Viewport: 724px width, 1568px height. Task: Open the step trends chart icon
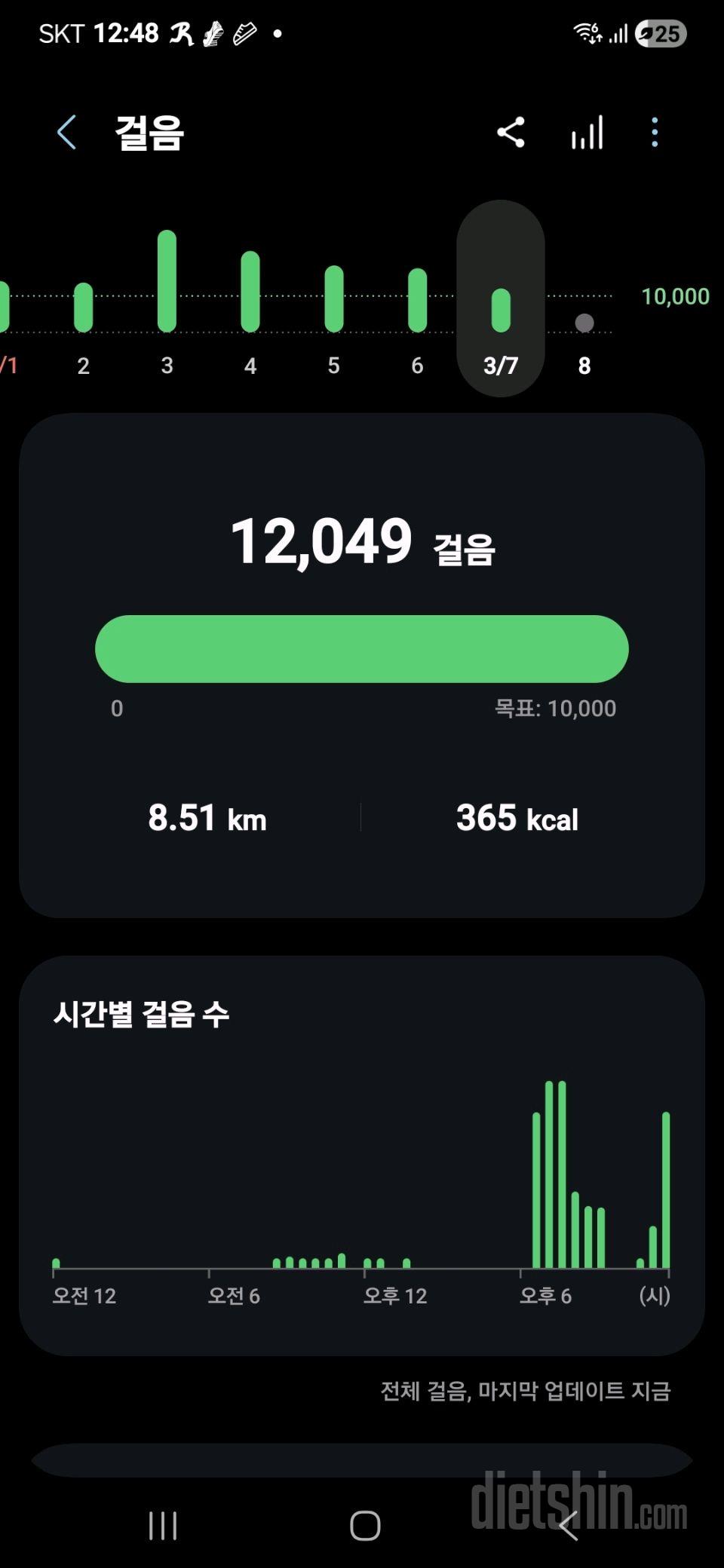587,133
